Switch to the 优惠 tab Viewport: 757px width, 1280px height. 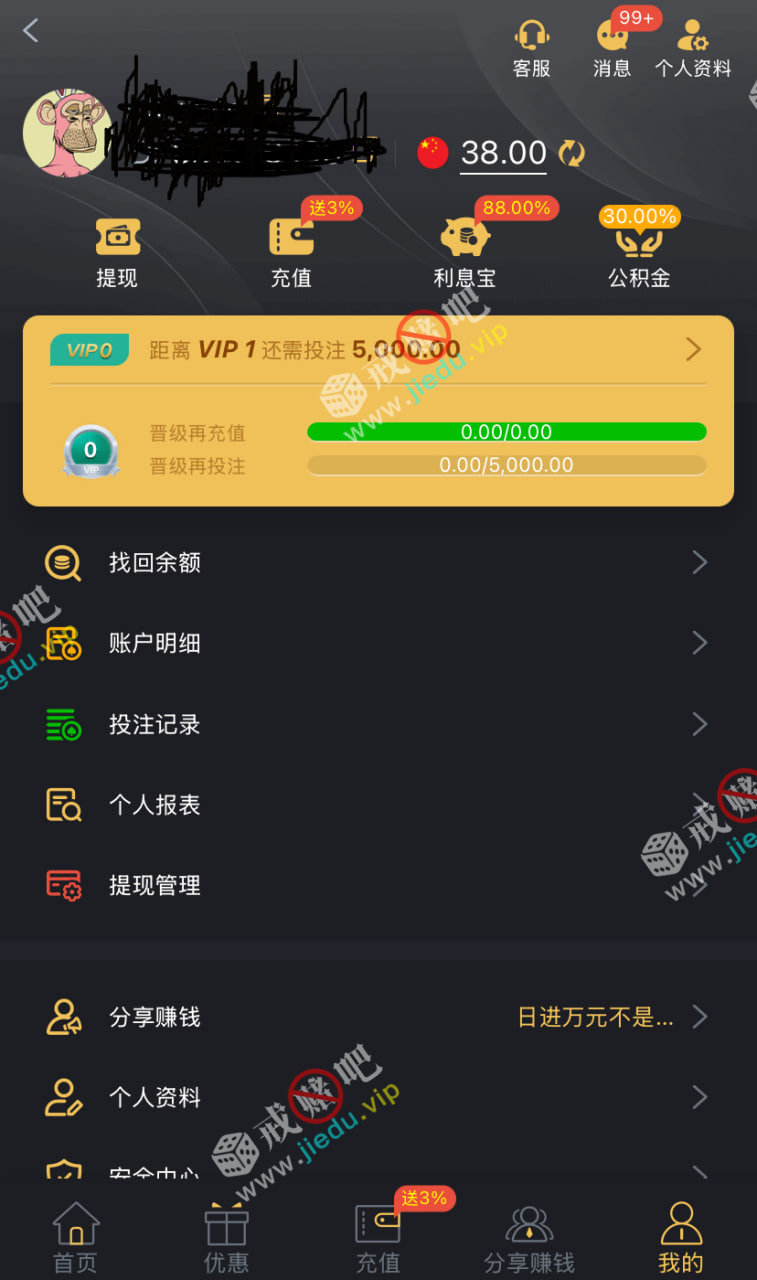point(227,1238)
